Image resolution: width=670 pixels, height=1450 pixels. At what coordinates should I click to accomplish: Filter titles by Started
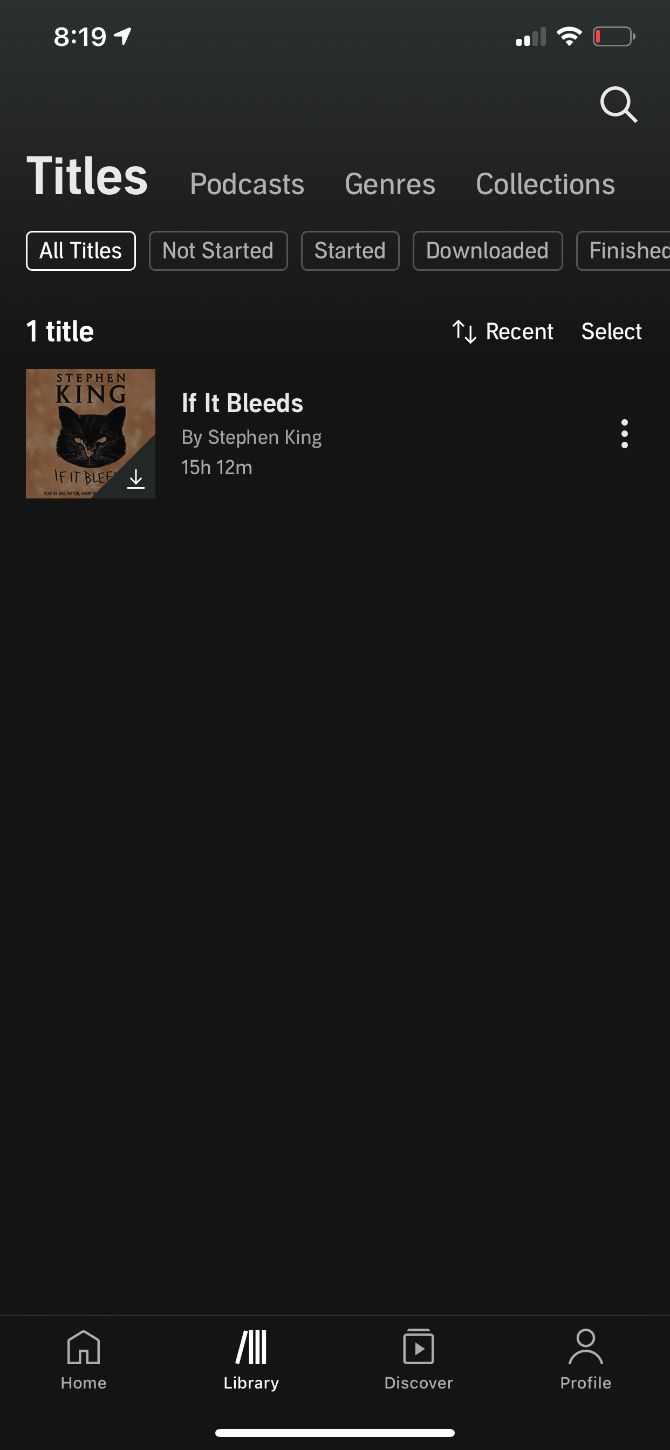pos(350,251)
